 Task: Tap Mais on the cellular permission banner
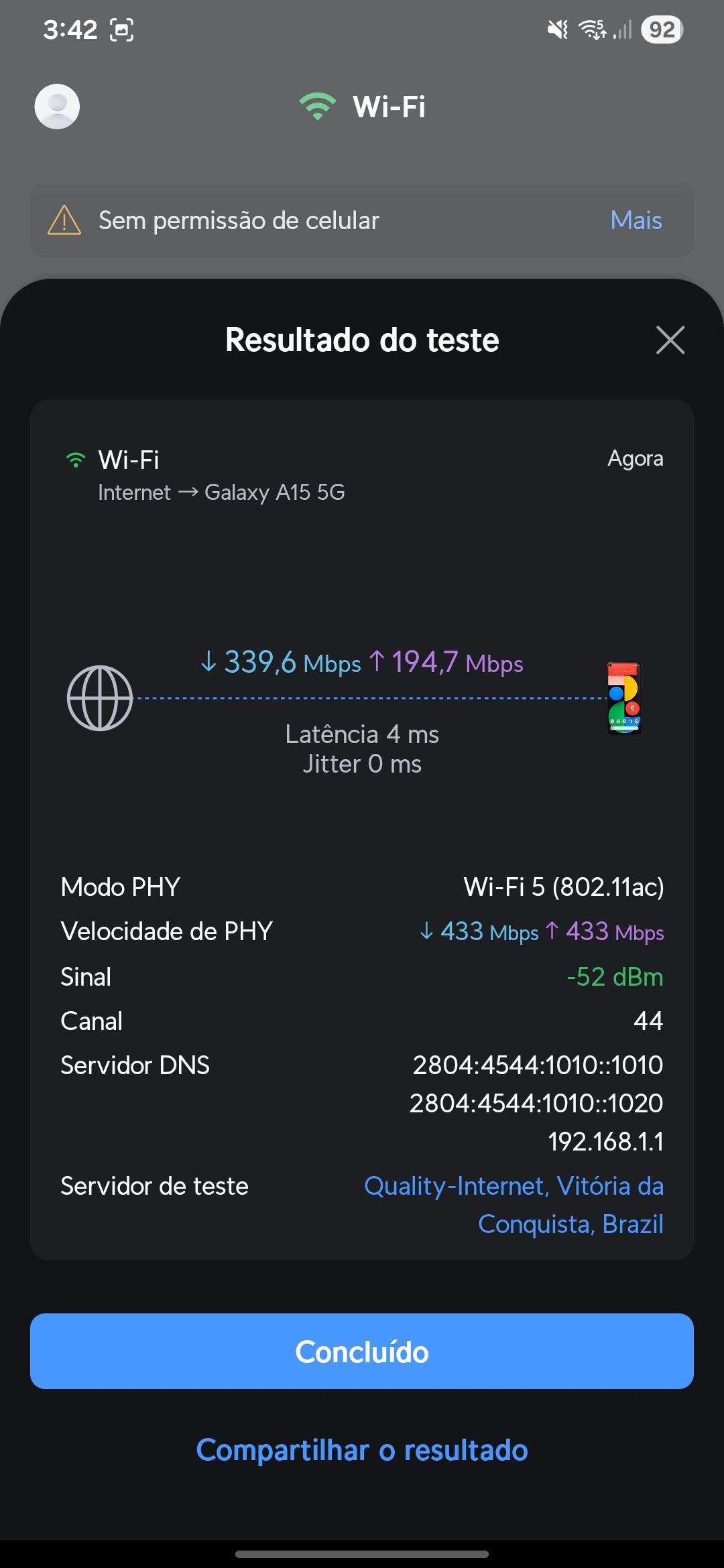[x=636, y=220]
